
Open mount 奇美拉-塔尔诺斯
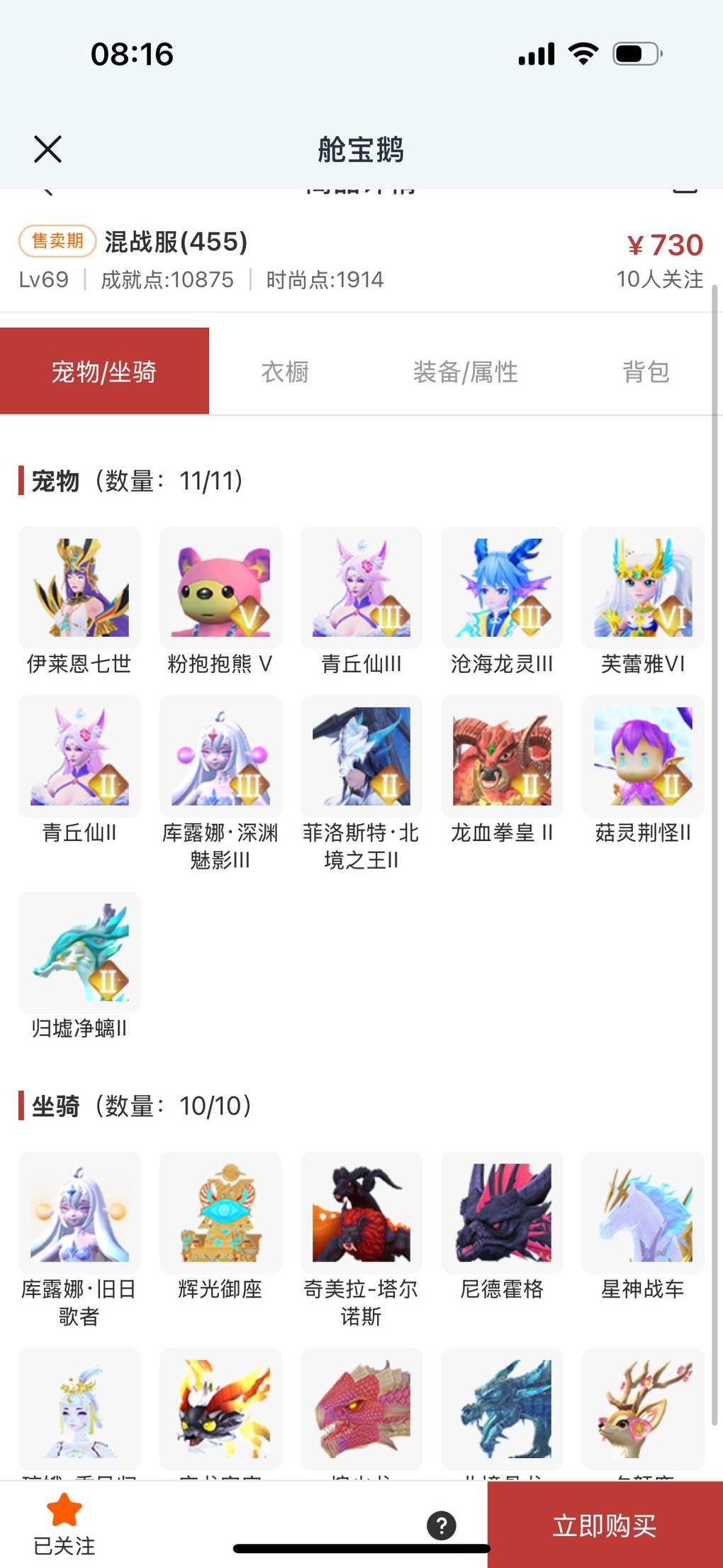[361, 1213]
